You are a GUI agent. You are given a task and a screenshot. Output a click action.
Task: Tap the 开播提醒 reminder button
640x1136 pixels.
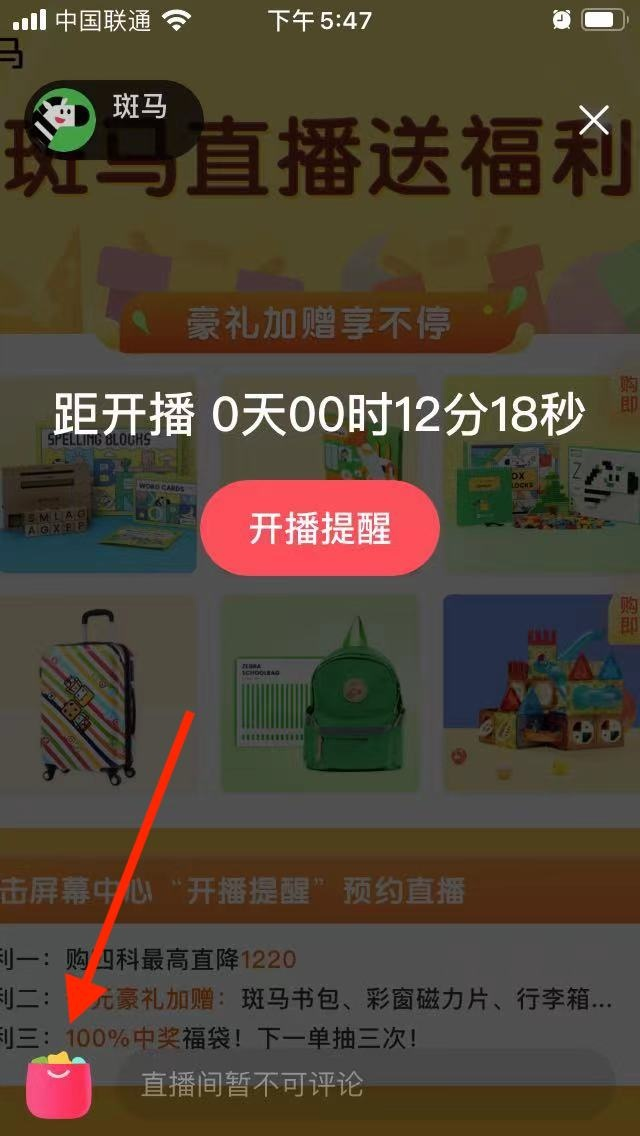[320, 528]
